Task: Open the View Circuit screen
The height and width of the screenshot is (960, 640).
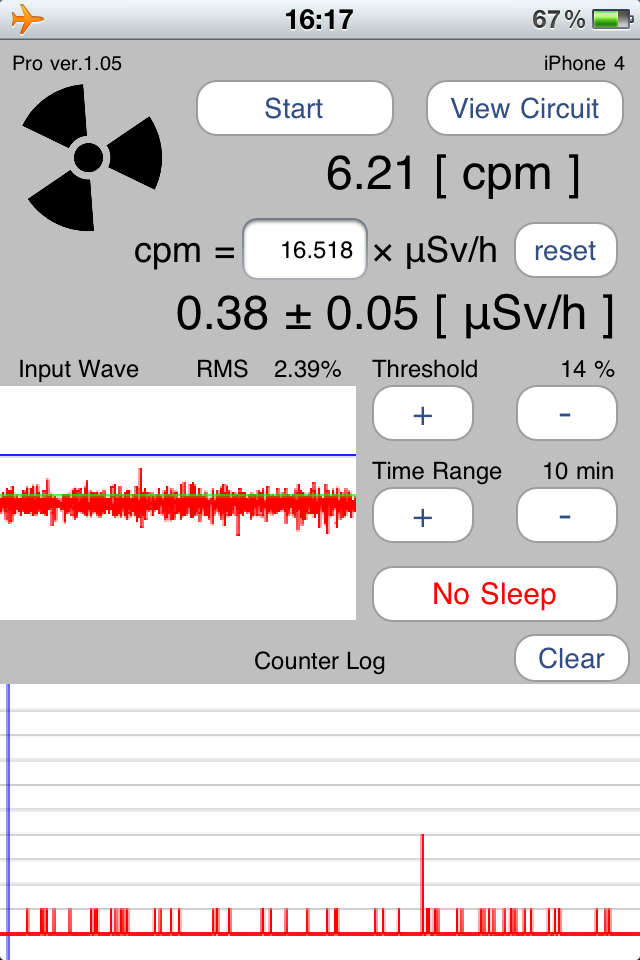Action: tap(525, 108)
